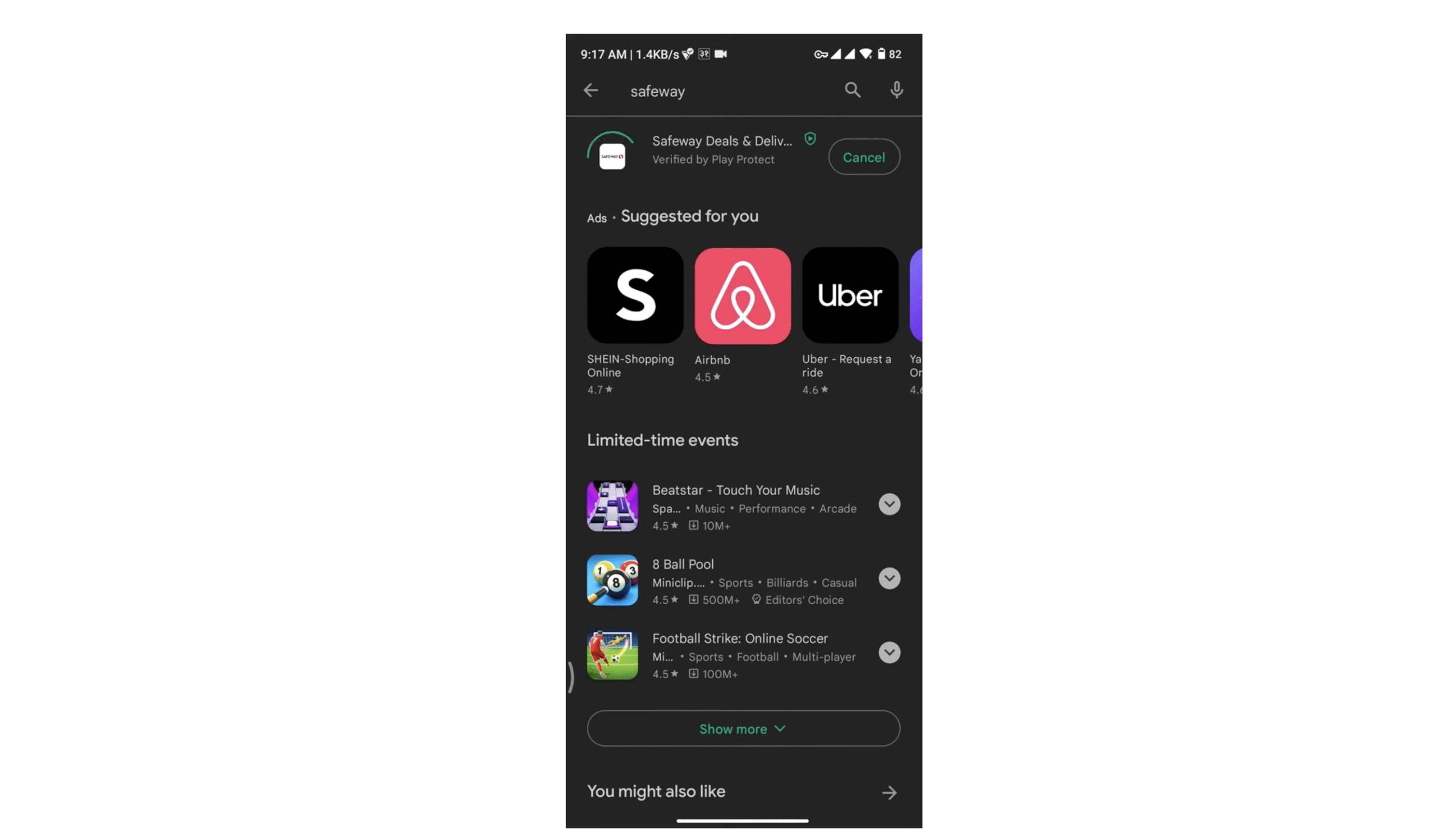Viewport: 1456px width, 837px height.
Task: Show more limited-time events
Action: tap(743, 729)
